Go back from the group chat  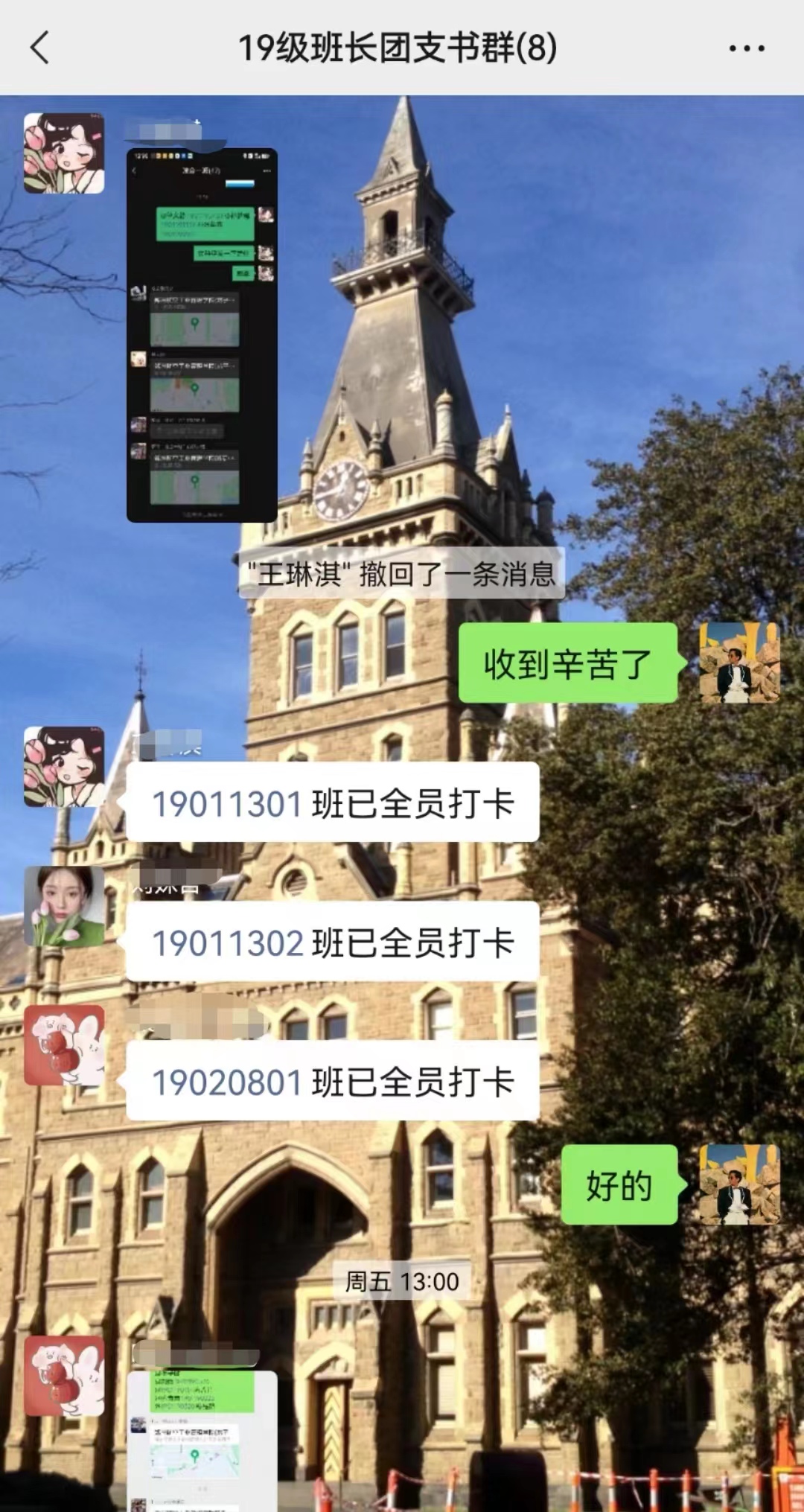tap(40, 48)
